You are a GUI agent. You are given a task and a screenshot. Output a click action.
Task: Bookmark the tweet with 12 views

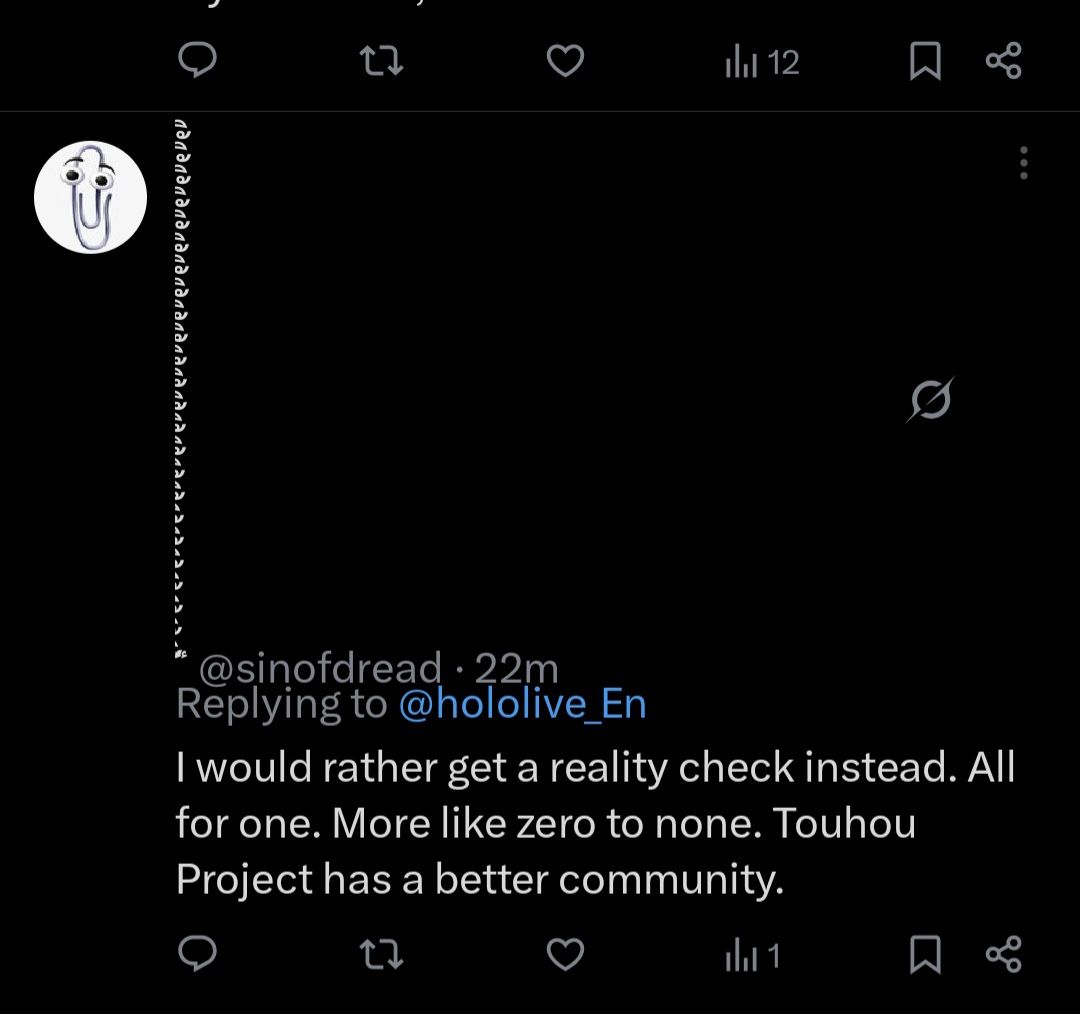click(x=925, y=61)
